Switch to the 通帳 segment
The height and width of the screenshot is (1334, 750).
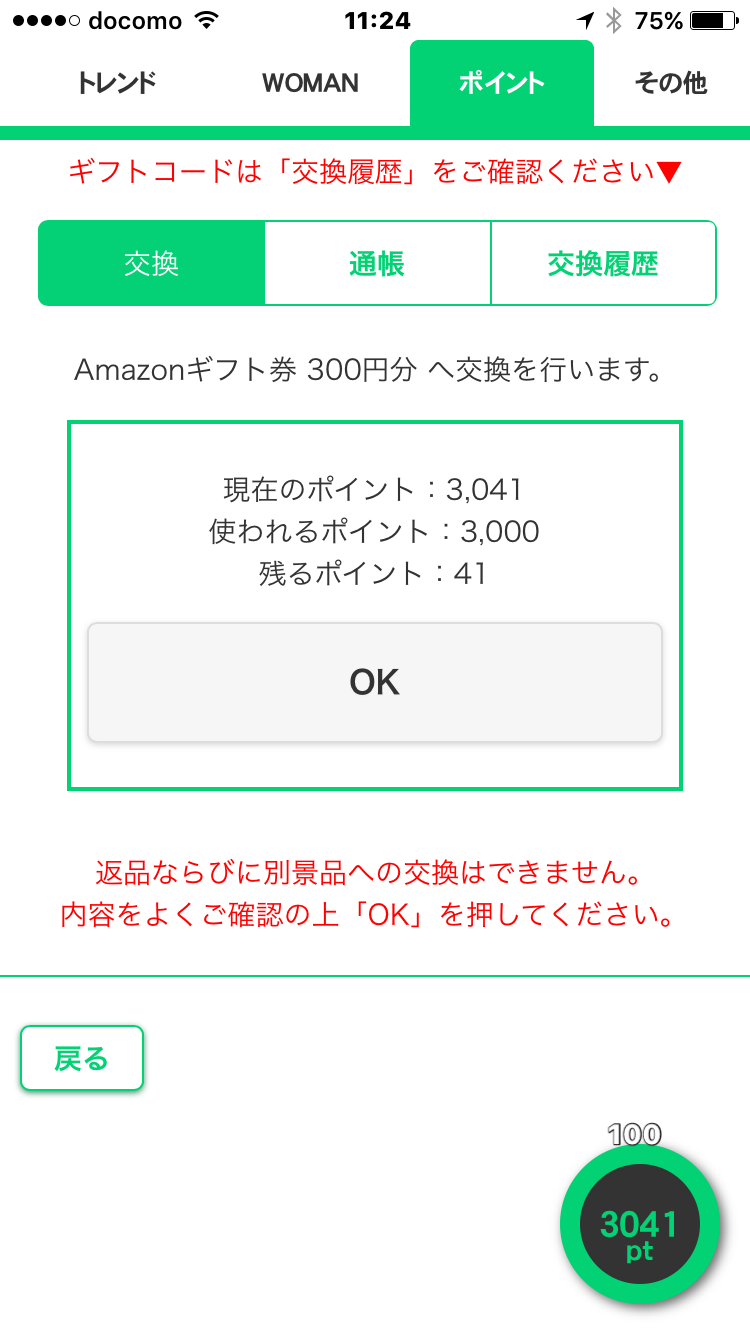(377, 263)
